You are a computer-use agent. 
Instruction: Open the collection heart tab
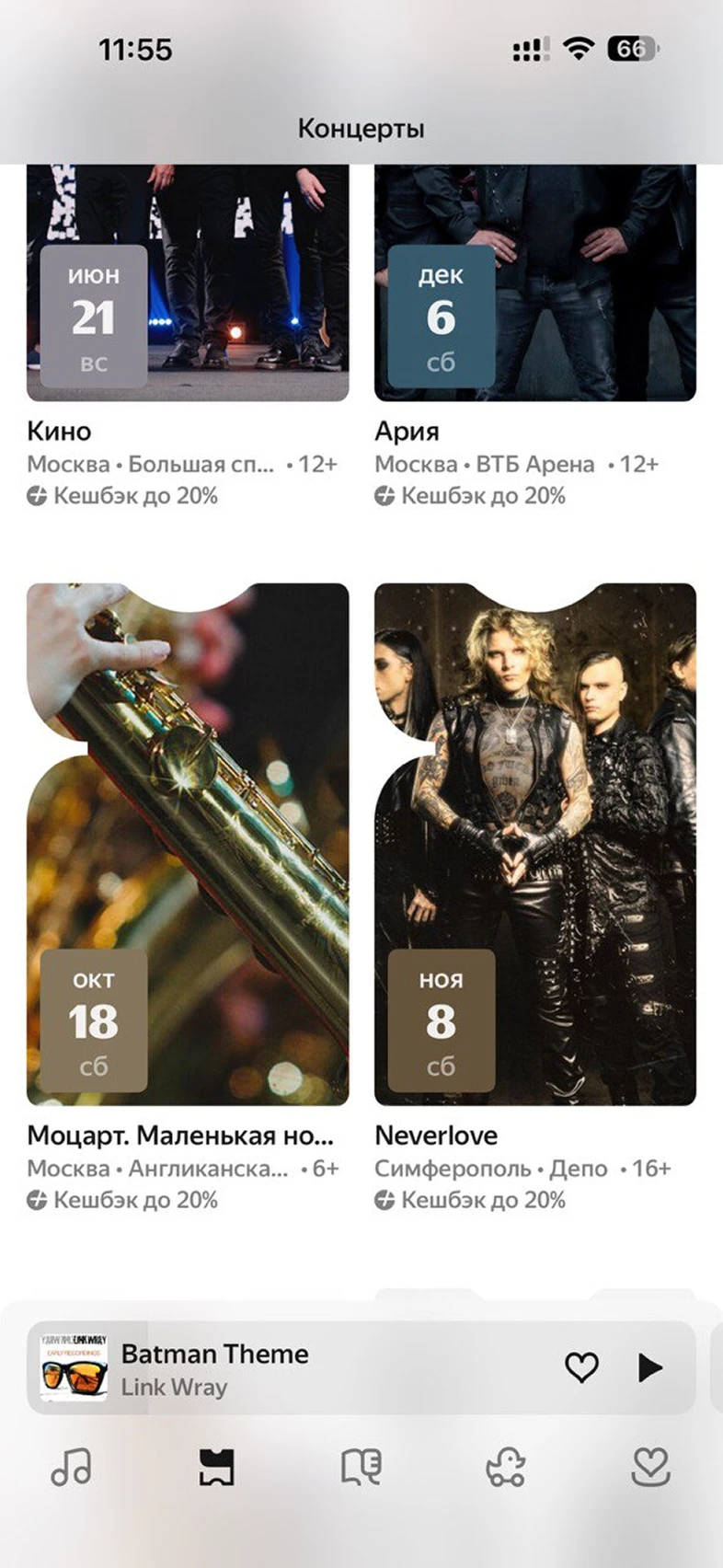click(650, 1467)
